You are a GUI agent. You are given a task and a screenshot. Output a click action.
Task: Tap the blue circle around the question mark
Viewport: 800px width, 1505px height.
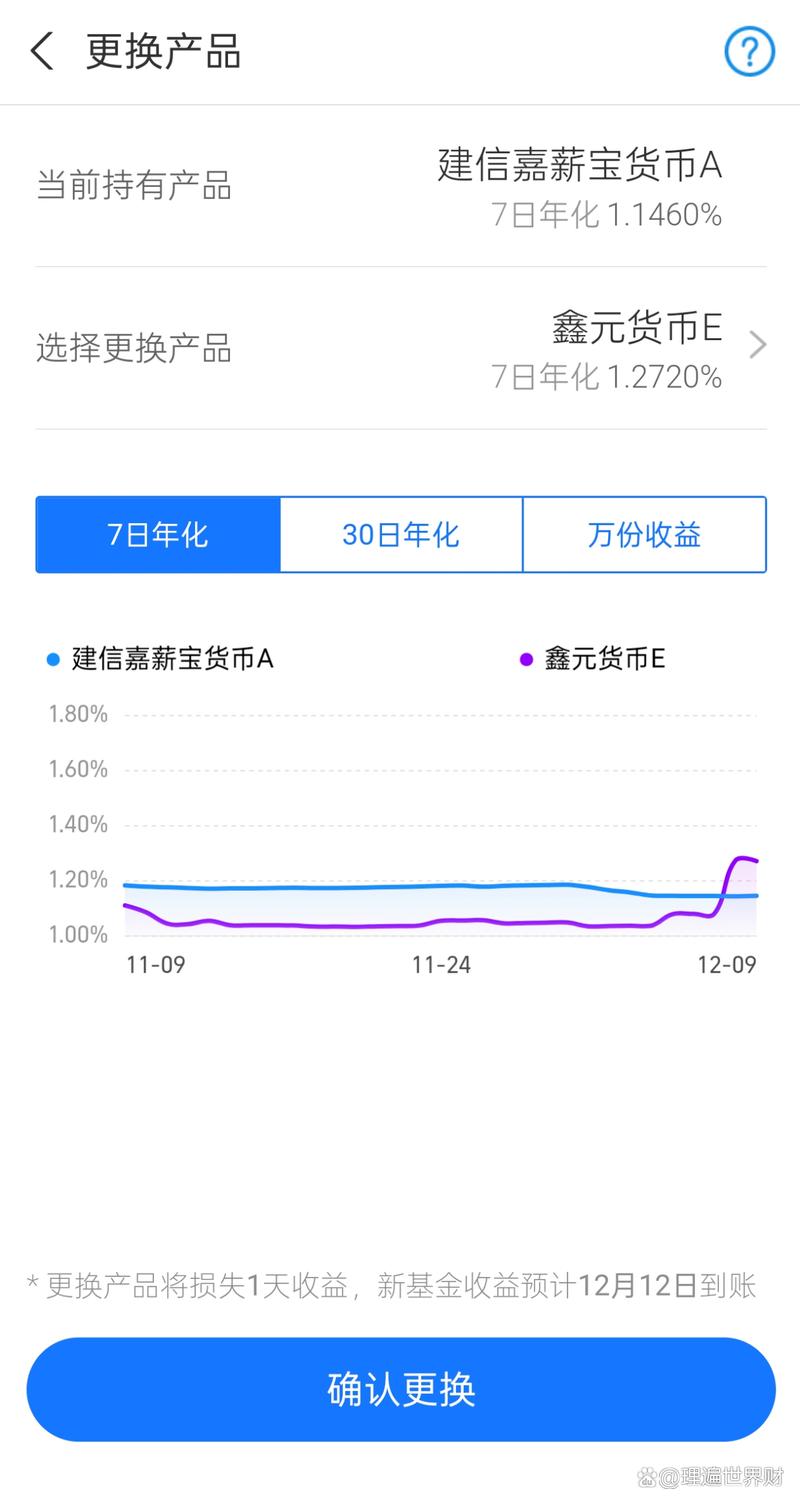[748, 52]
